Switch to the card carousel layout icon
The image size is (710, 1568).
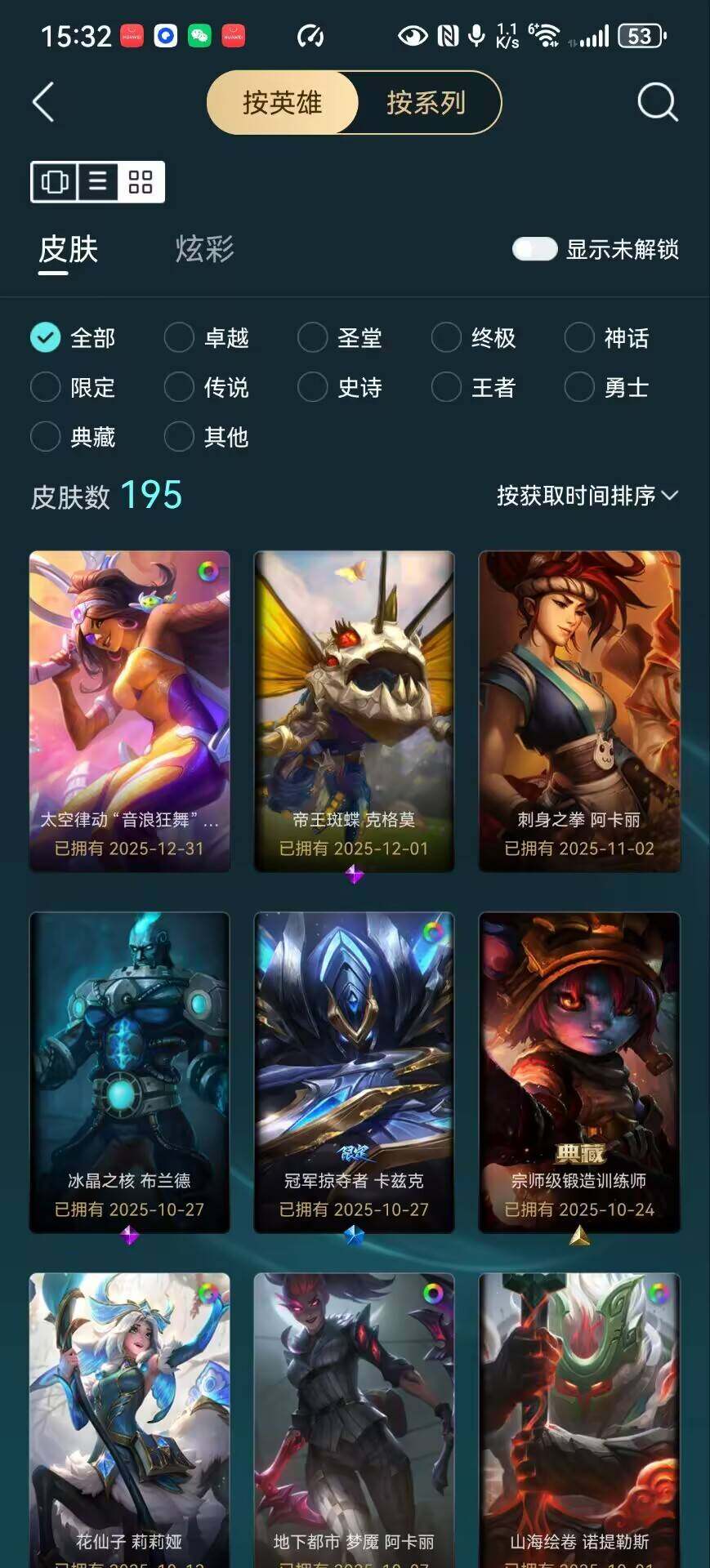pyautogui.click(x=55, y=181)
